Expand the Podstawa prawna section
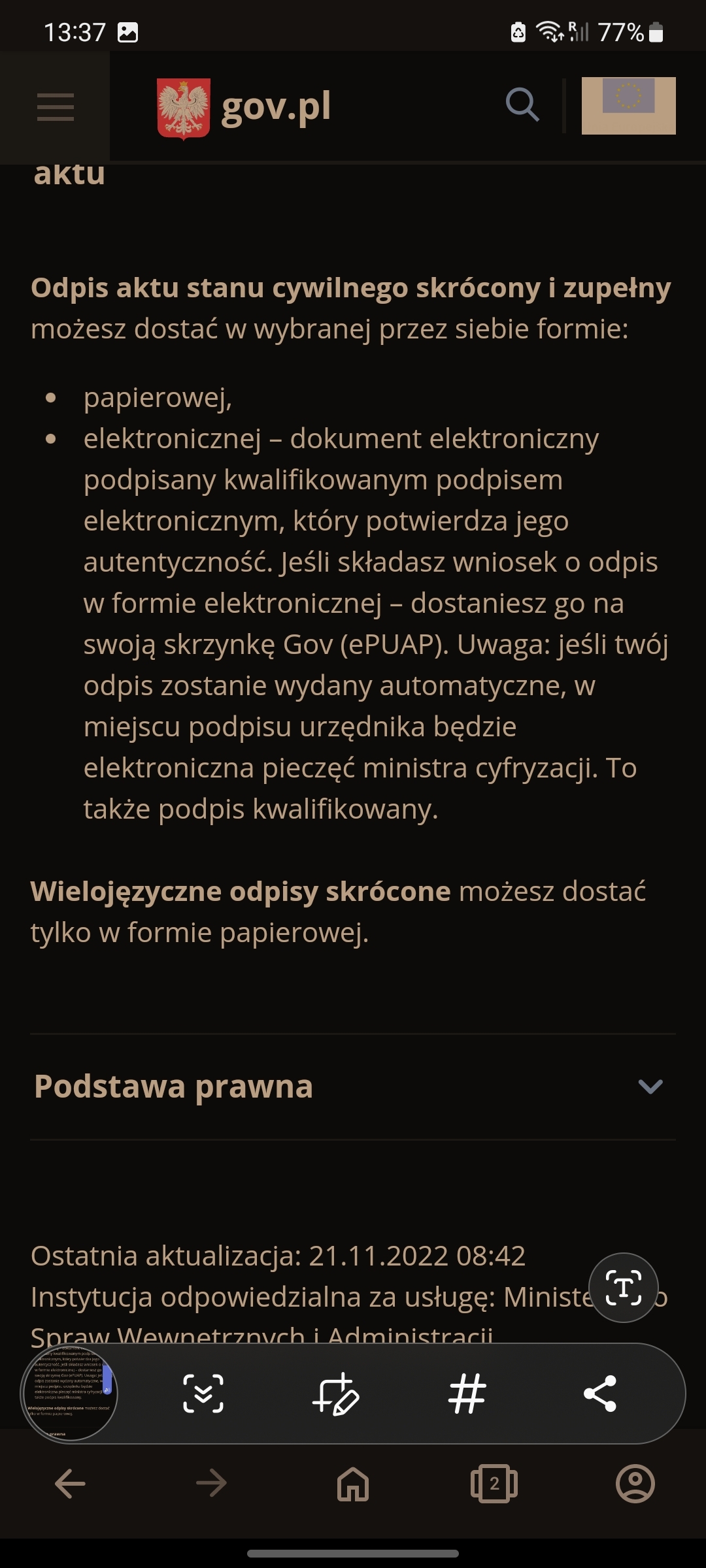The height and width of the screenshot is (1568, 706). 650,1086
